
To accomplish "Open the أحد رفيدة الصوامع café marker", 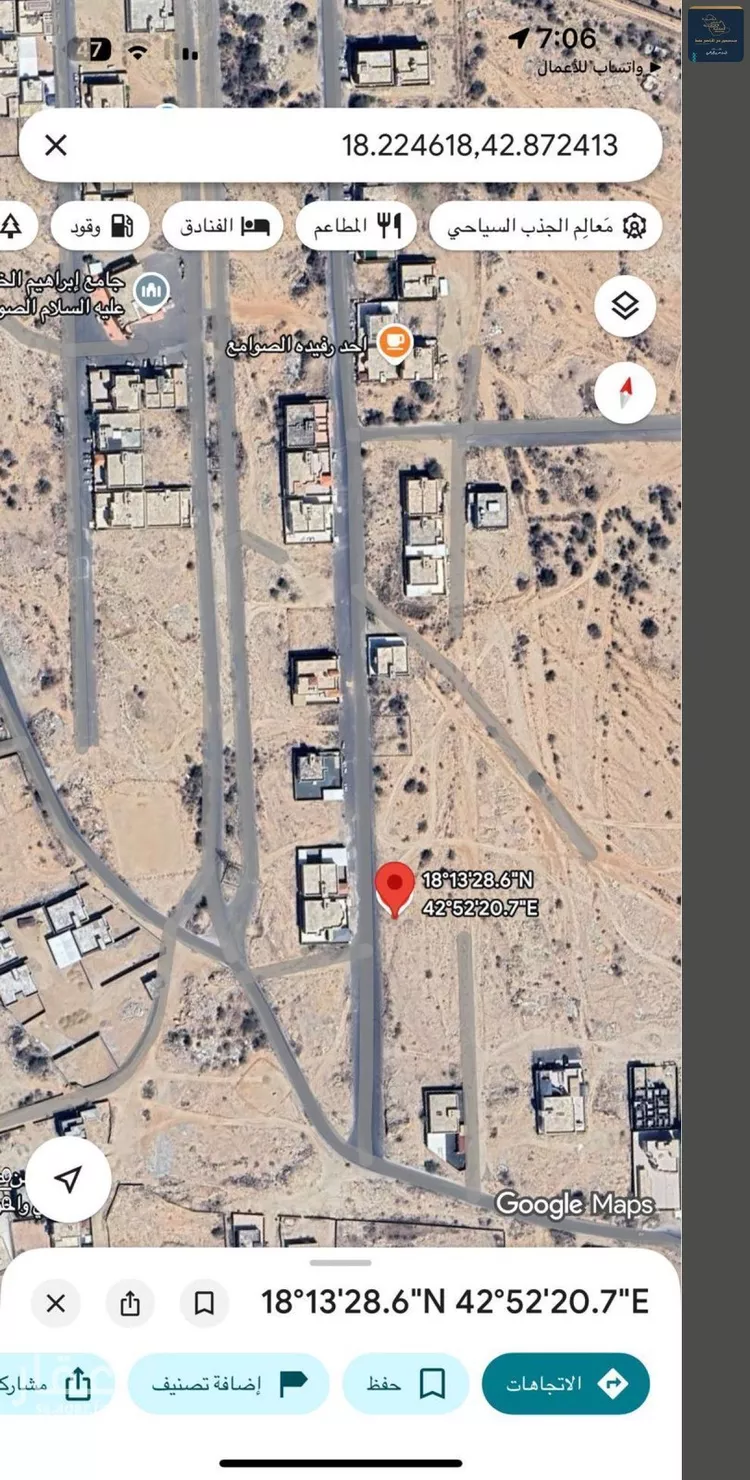I will pos(397,342).
